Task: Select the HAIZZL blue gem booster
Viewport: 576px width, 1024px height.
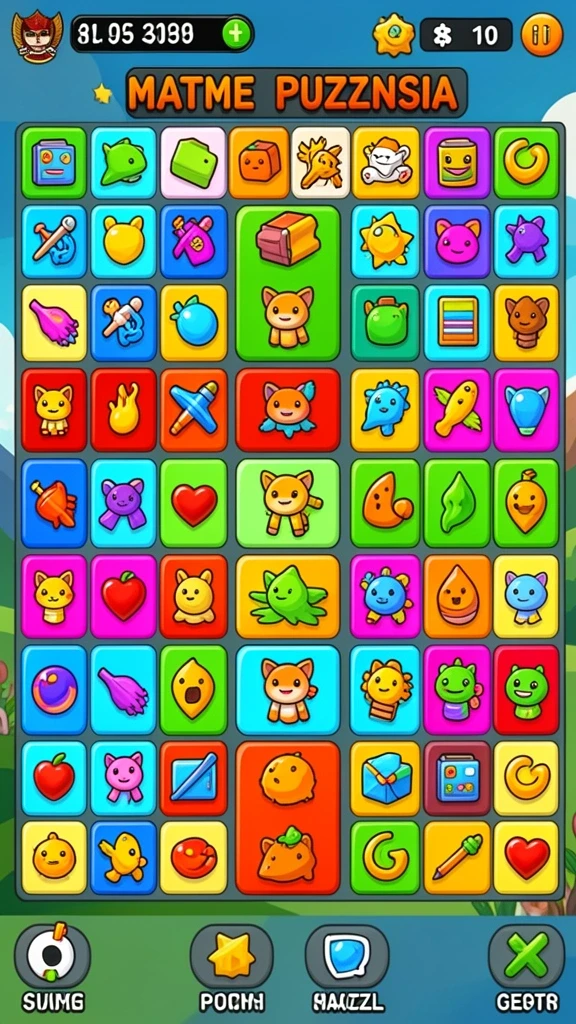Action: (x=347, y=957)
